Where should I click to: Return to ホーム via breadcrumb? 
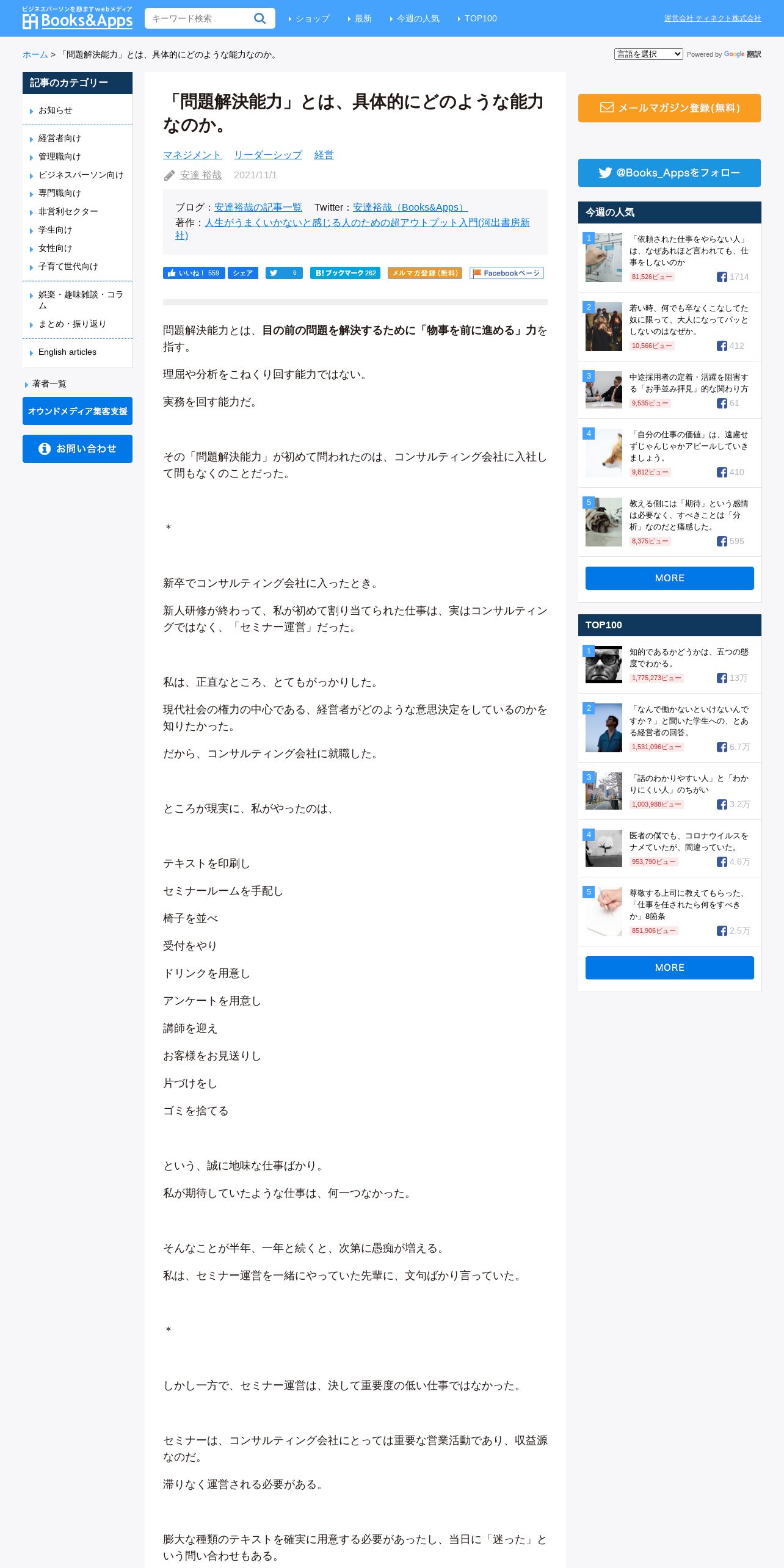click(x=35, y=54)
